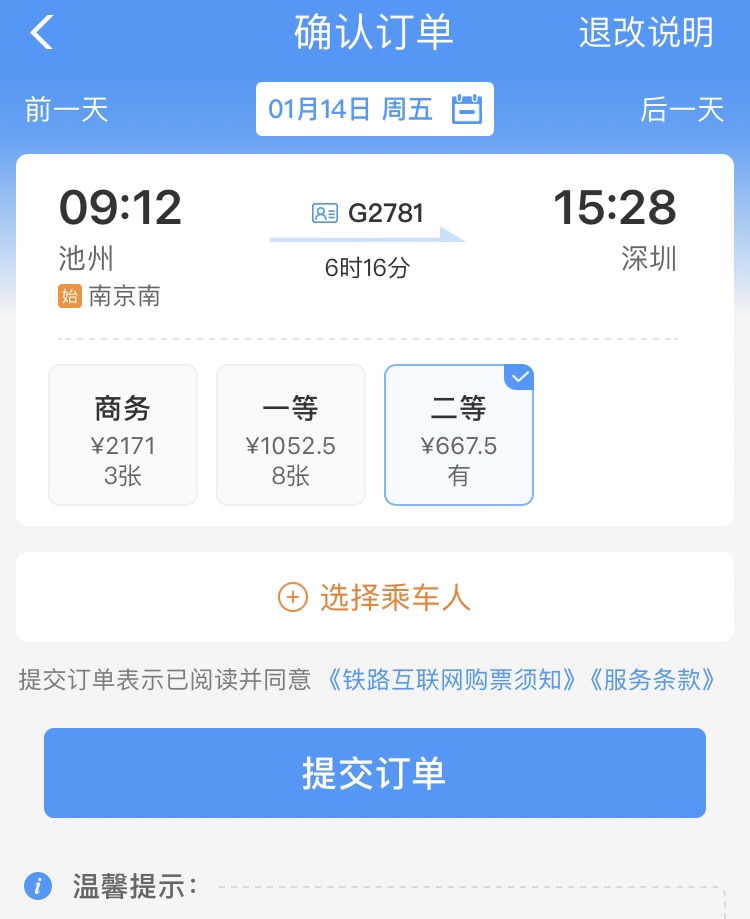Choose the 一等 seat class at ¥1052.5
Viewport: 750px width, 919px height.
[x=291, y=435]
